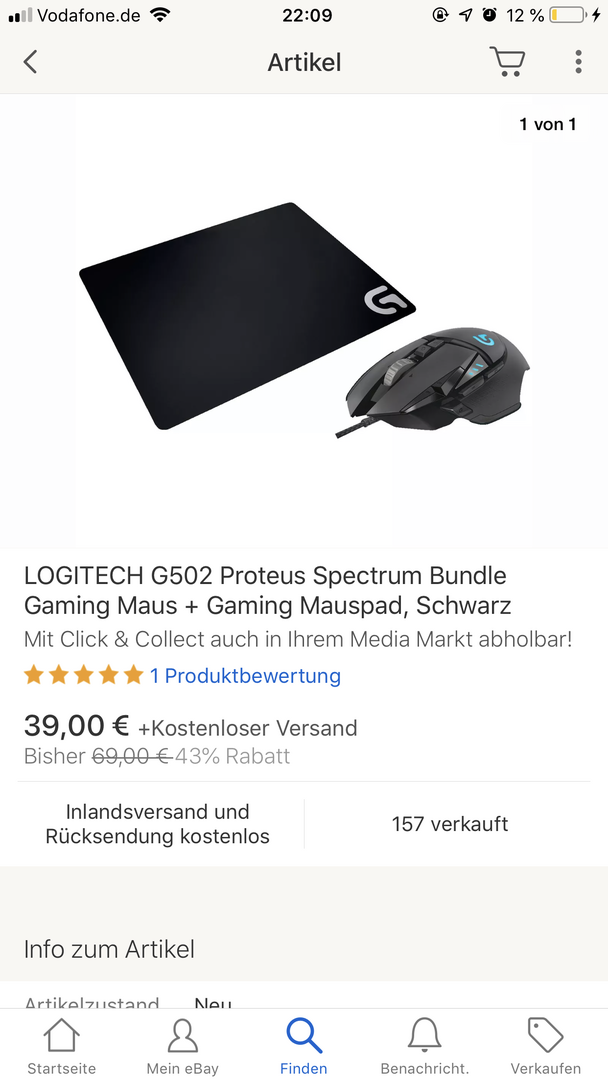Switch to the Startseite tab
Viewport: 608px width, 1080px height.
pos(61,1046)
